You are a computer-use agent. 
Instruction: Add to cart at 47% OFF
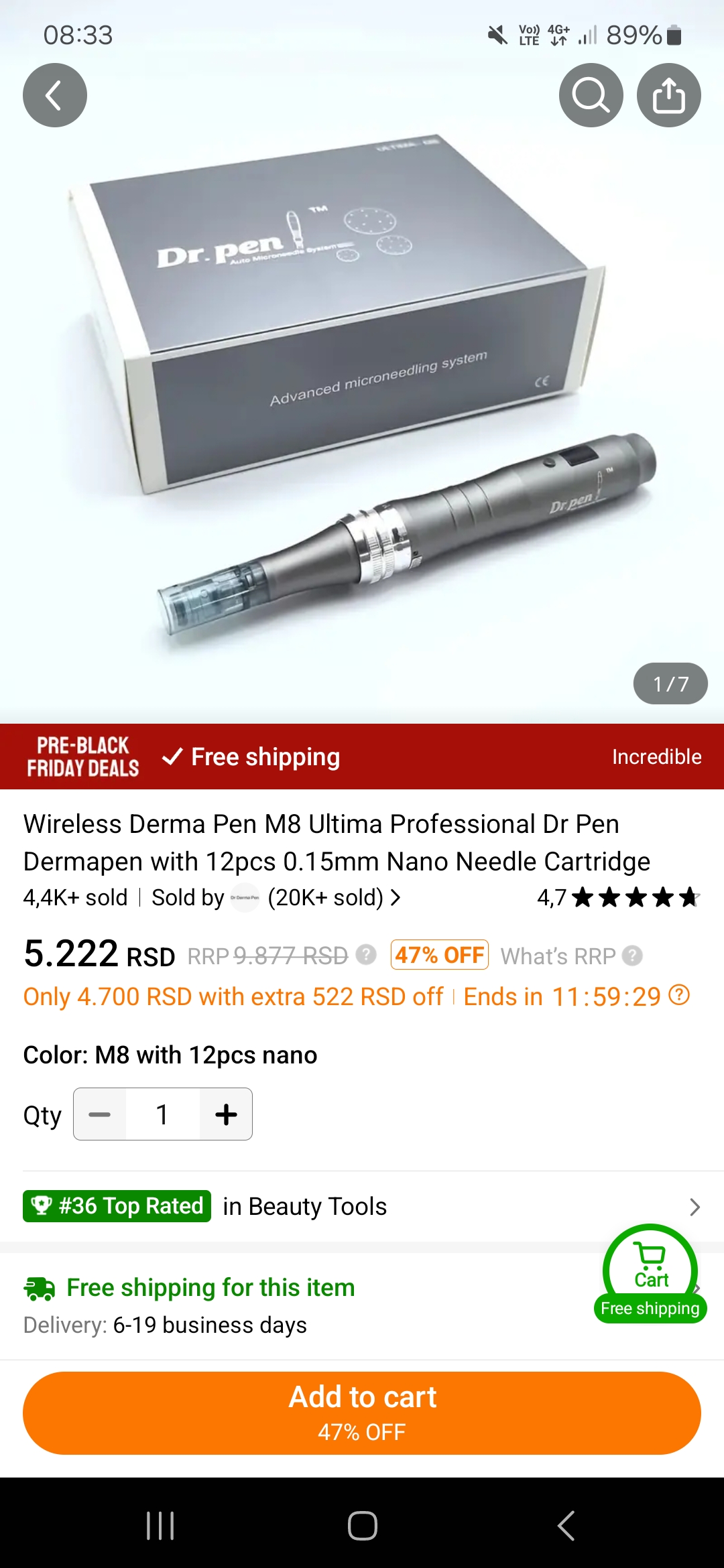coord(362,1413)
